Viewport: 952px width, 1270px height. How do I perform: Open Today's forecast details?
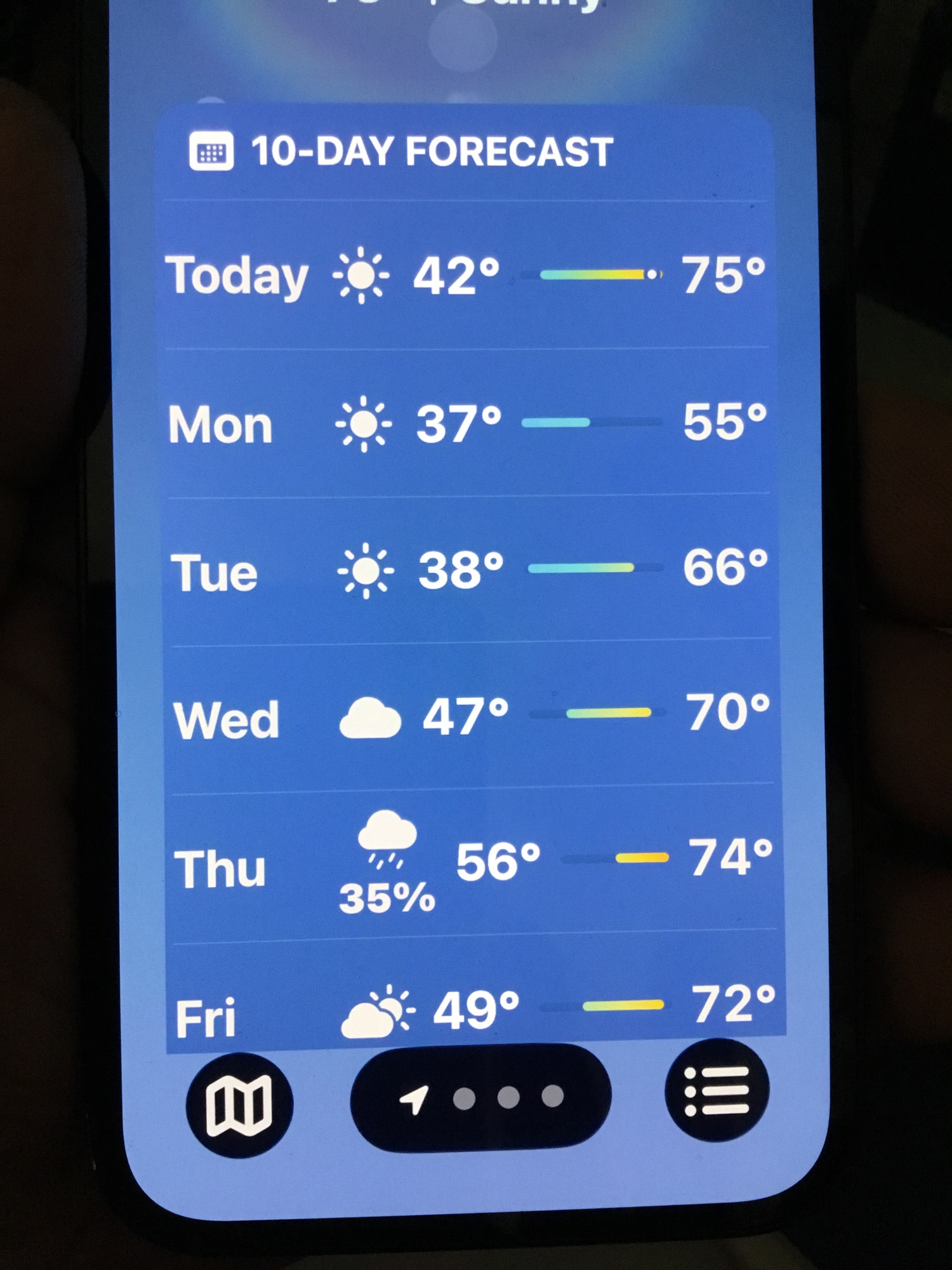[x=466, y=276]
